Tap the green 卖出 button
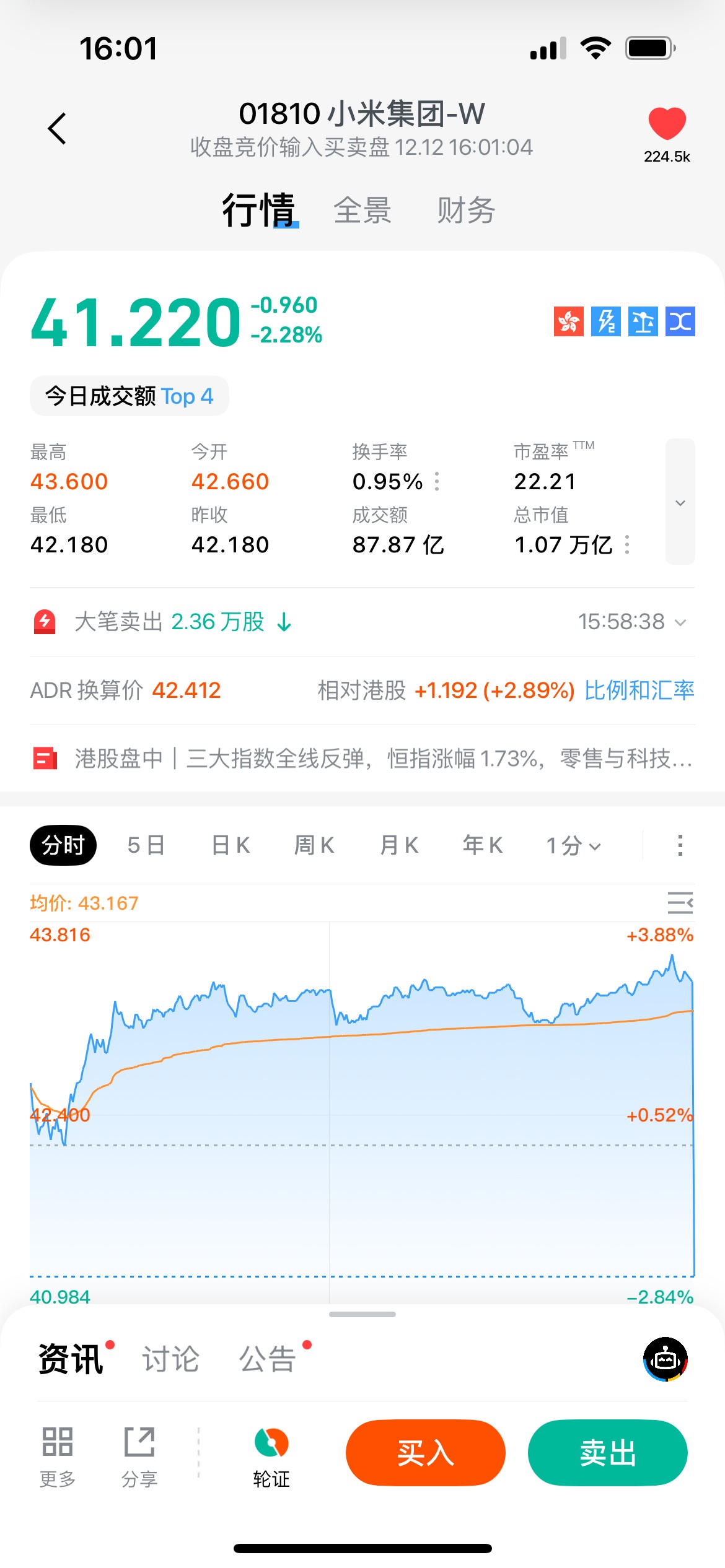 coord(607,1453)
